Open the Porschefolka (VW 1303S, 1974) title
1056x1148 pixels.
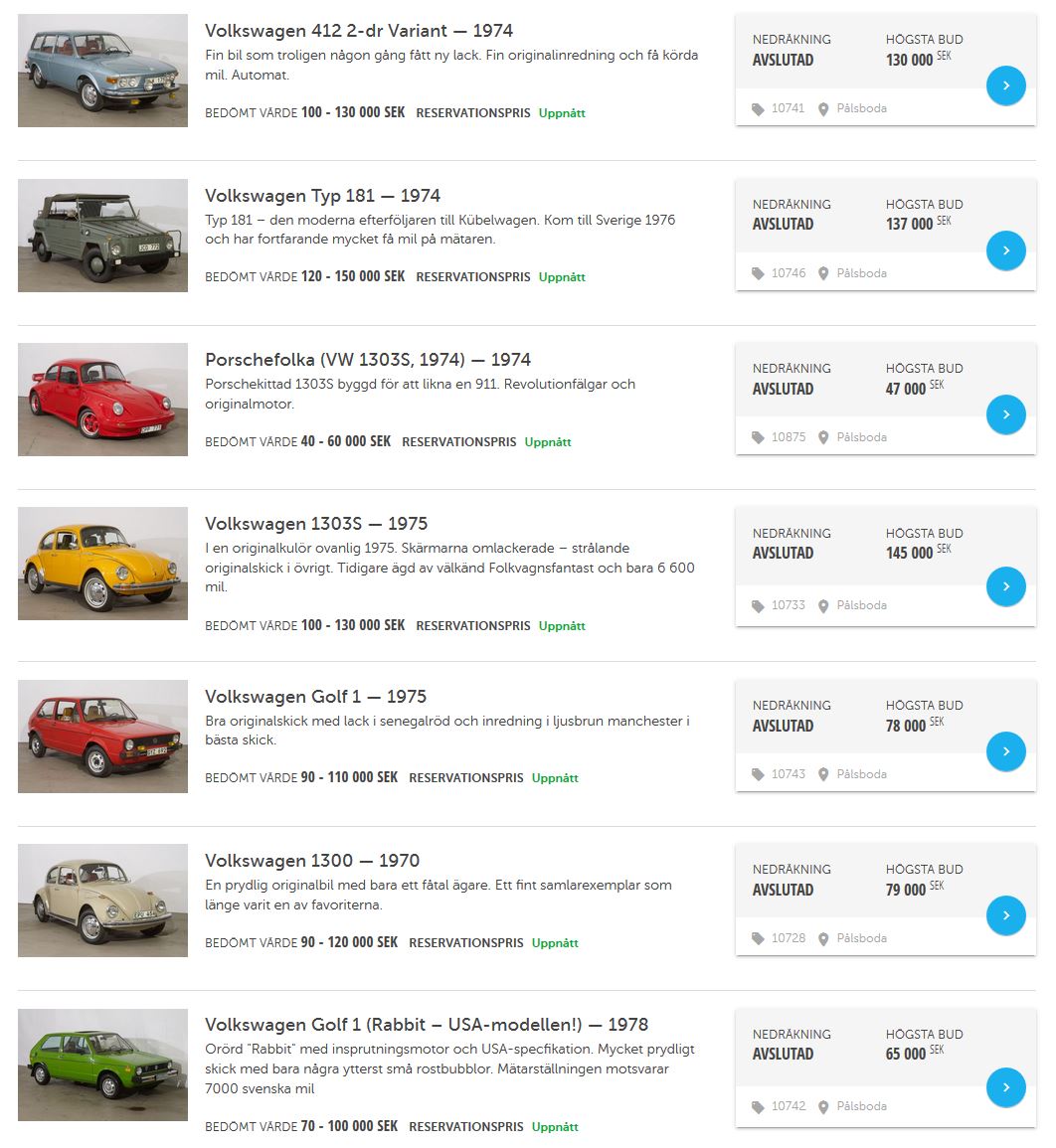367,360
